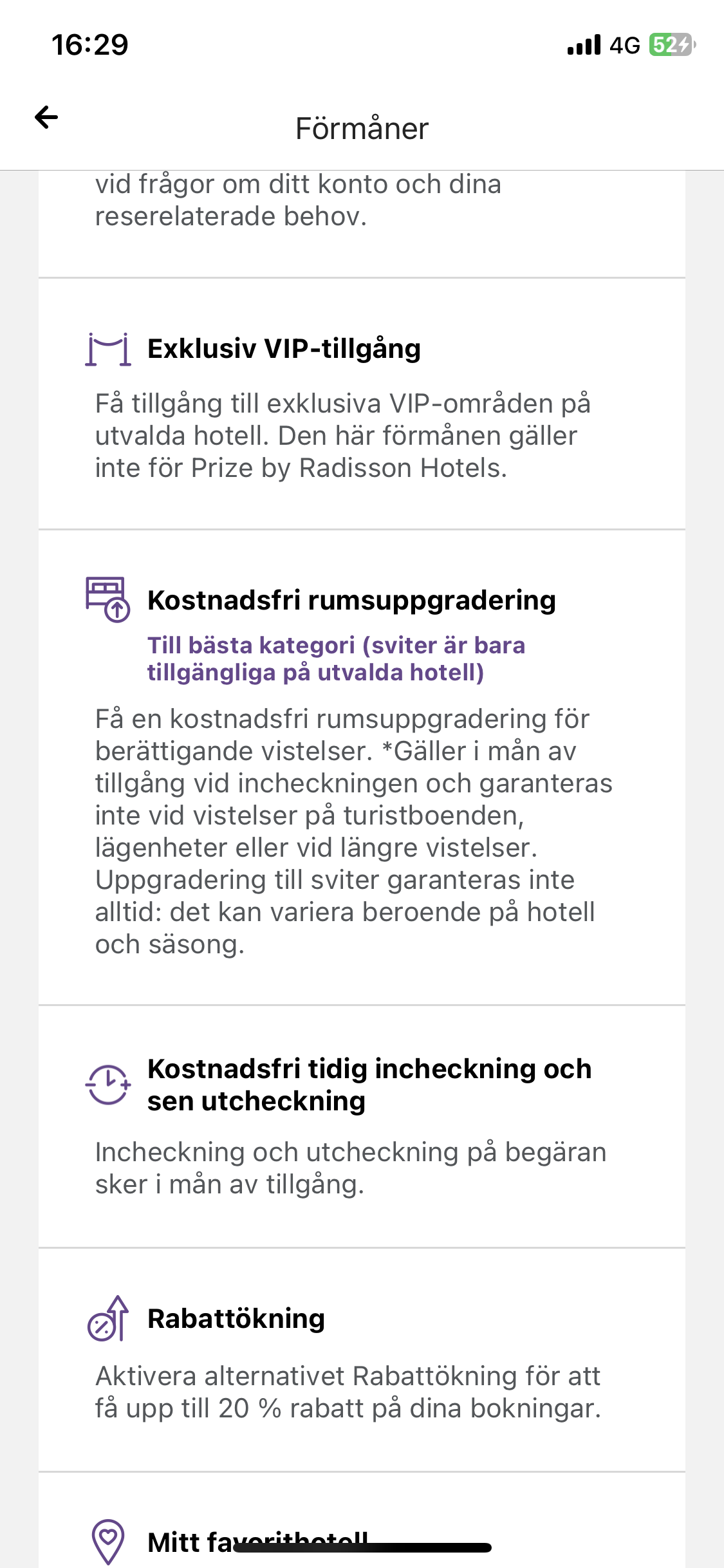Viewport: 724px width, 1568px height.
Task: Go back from the Förmåner page
Action: pyautogui.click(x=46, y=117)
